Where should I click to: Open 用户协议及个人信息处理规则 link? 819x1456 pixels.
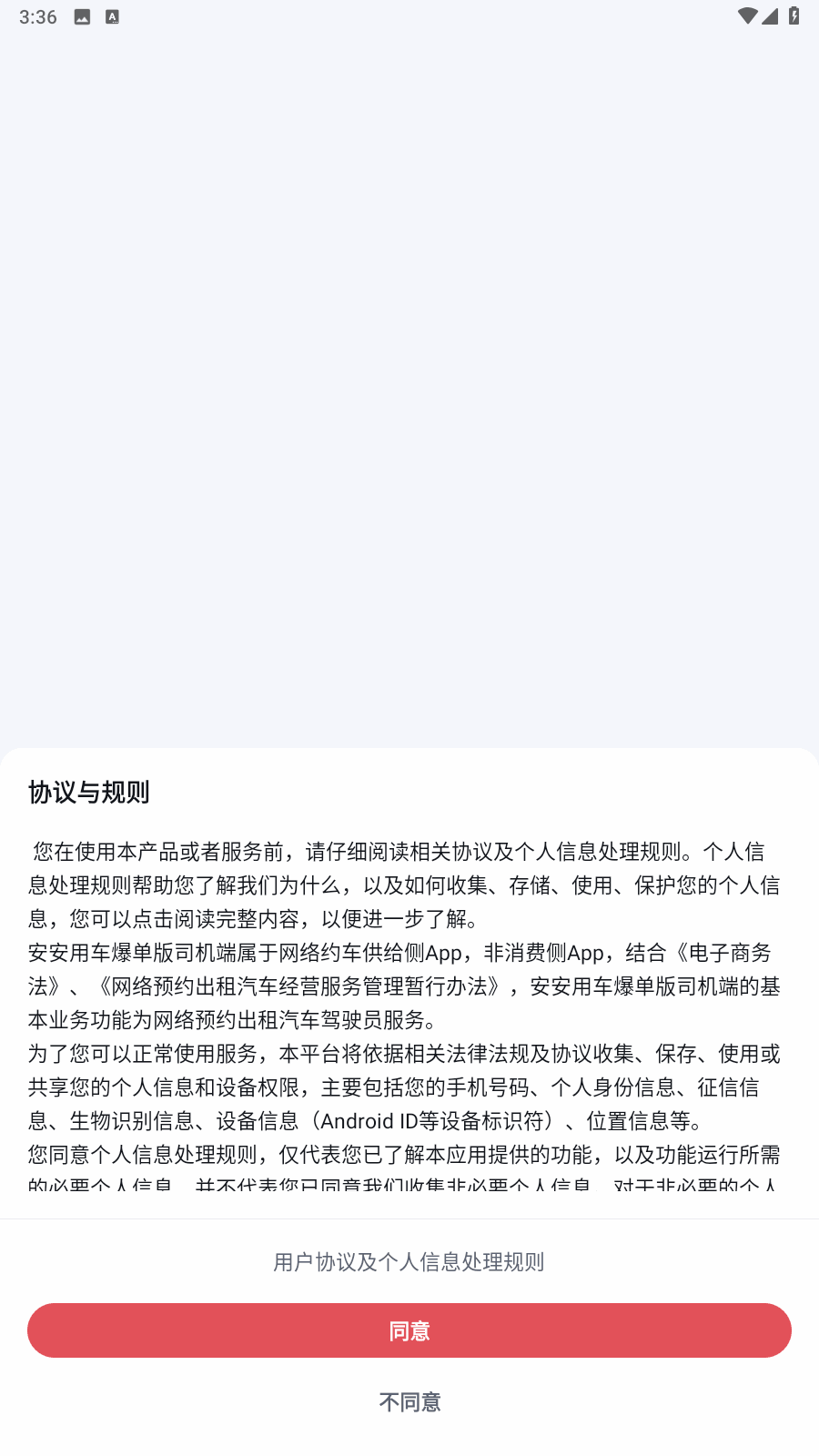click(409, 1262)
